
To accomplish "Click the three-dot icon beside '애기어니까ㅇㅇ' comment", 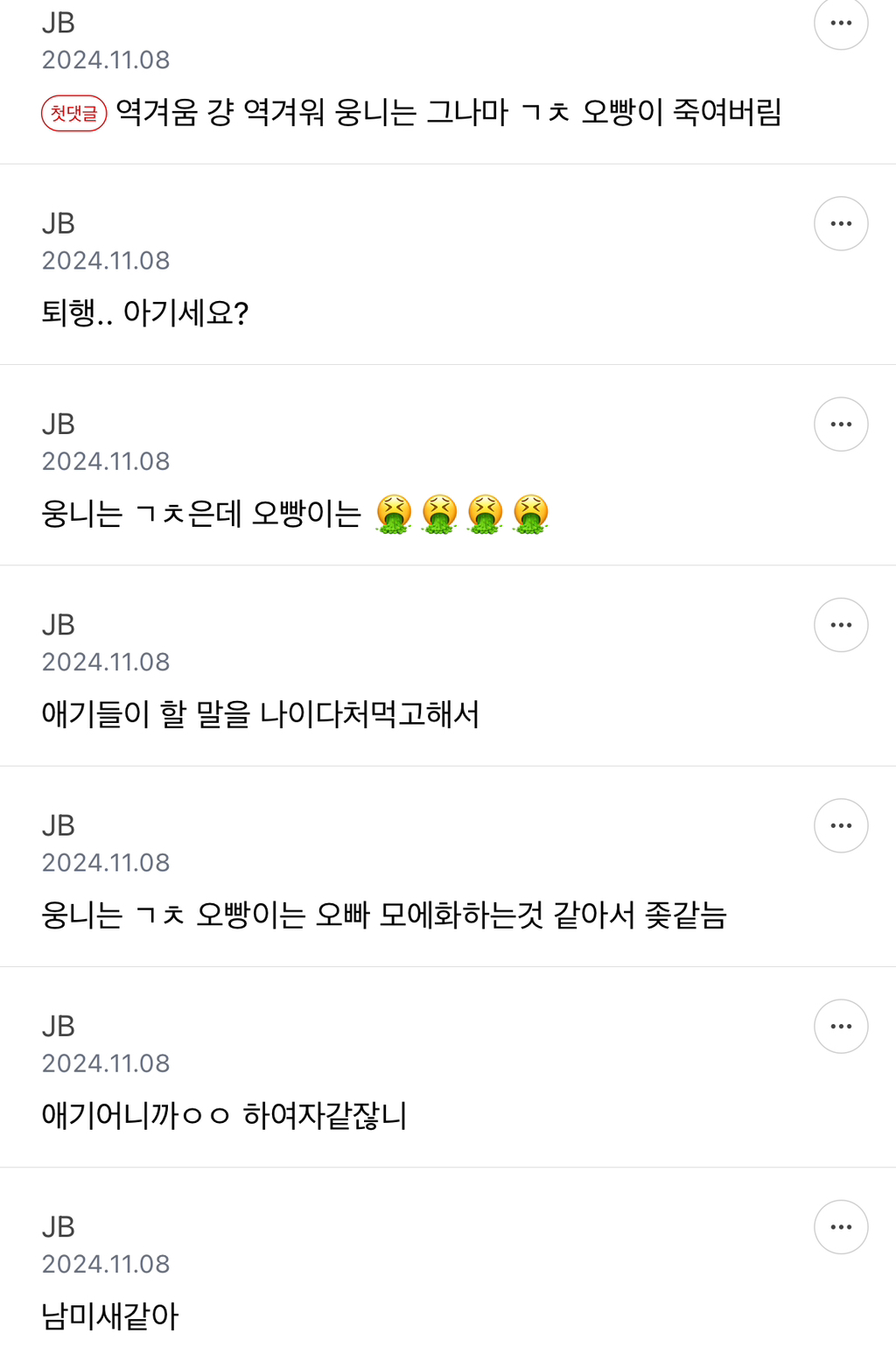I will (x=840, y=1025).
